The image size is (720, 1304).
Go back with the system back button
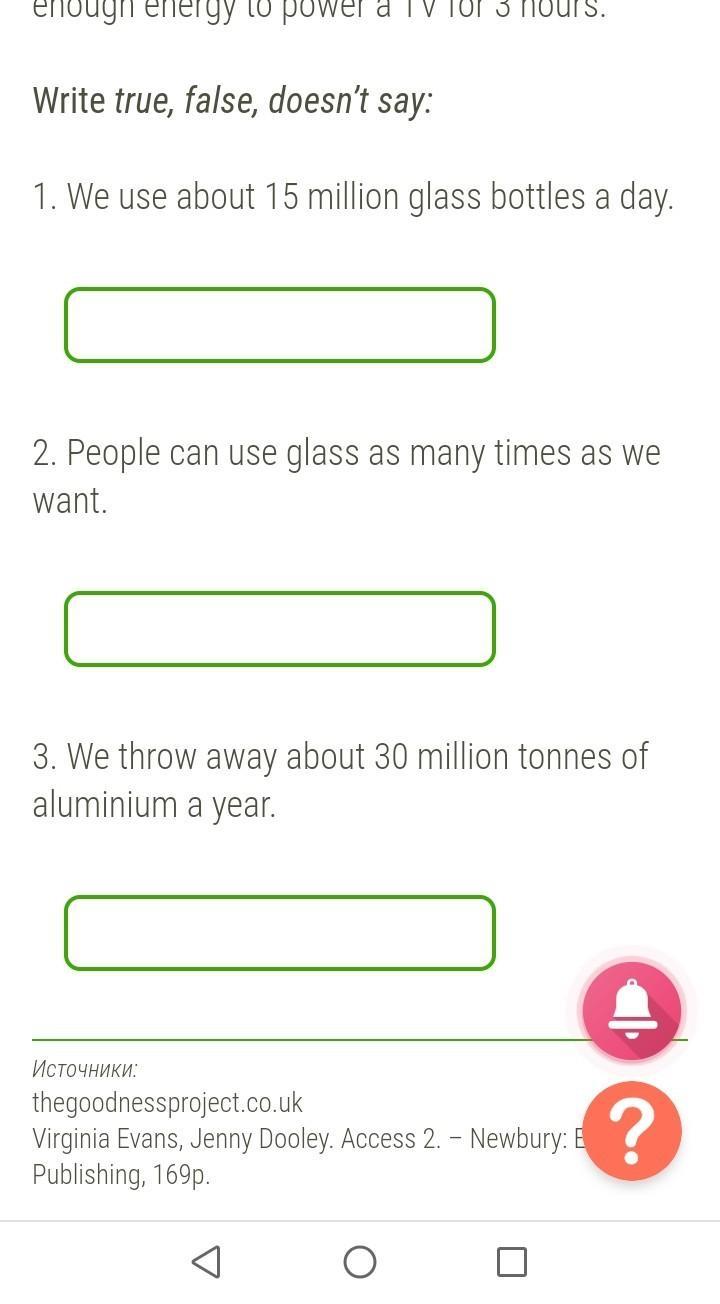(x=206, y=1262)
